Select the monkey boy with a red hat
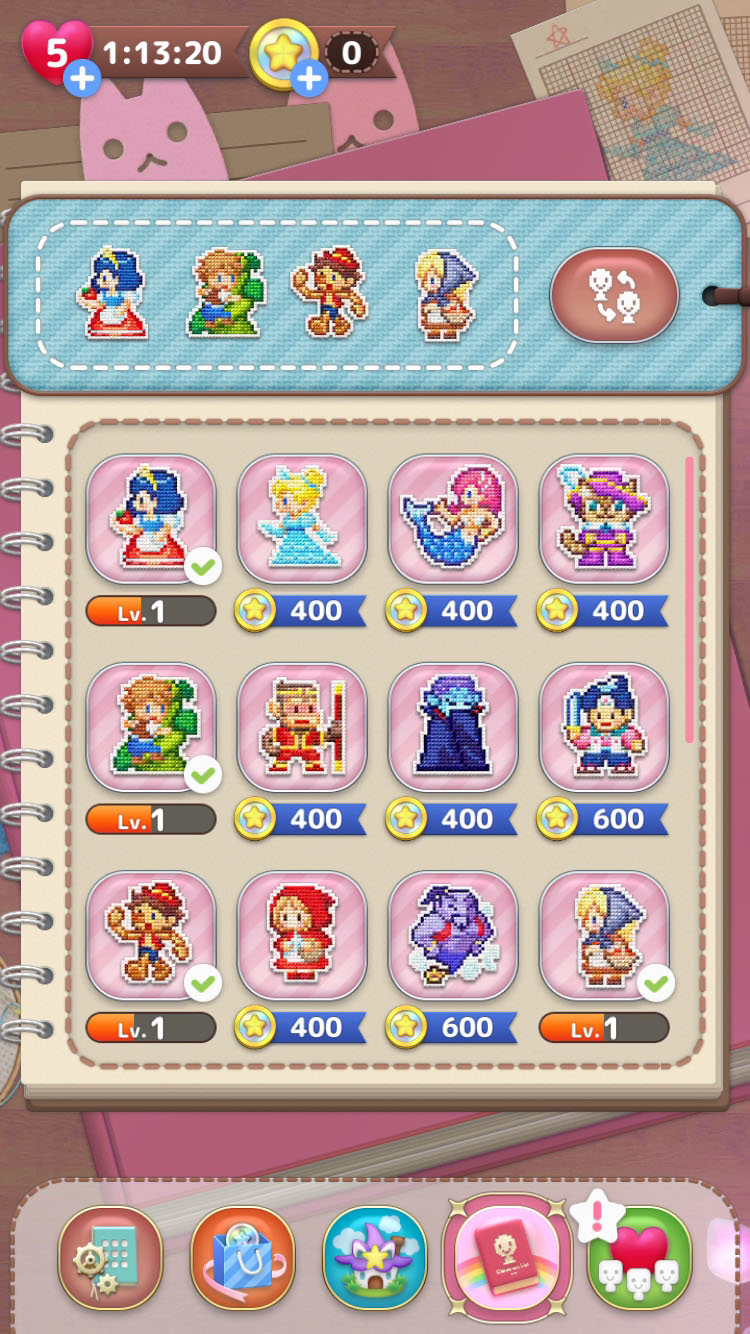Screen dimensions: 750x1334 (x=151, y=935)
